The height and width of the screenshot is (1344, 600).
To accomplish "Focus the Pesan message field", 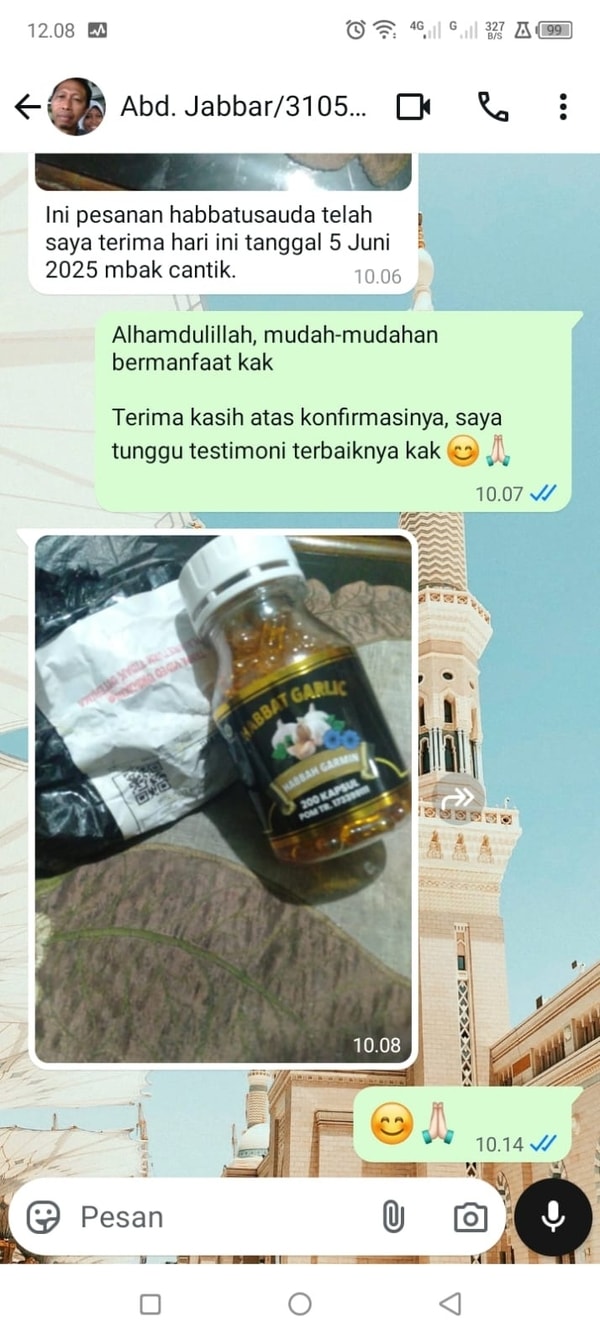I will 220,1217.
